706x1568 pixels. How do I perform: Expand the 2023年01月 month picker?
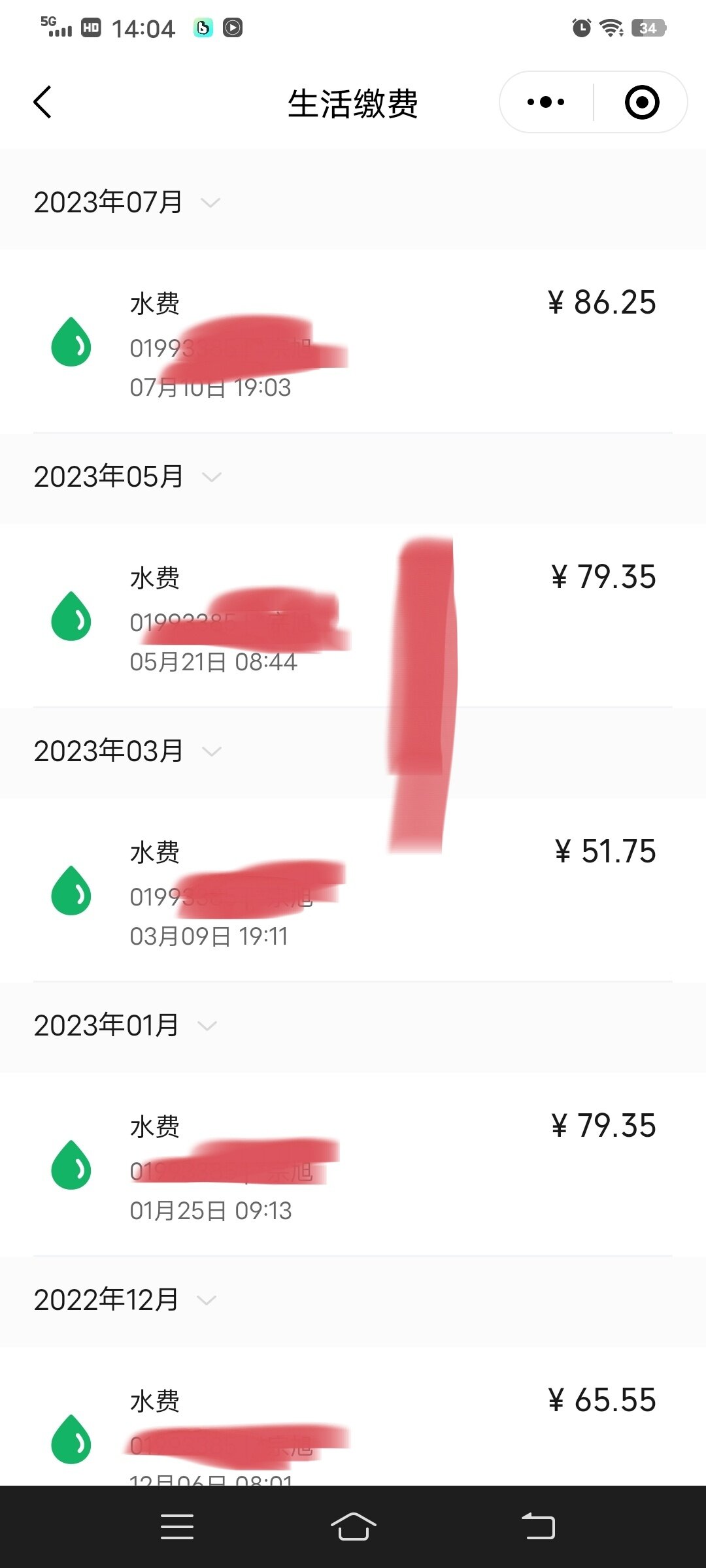126,1025
